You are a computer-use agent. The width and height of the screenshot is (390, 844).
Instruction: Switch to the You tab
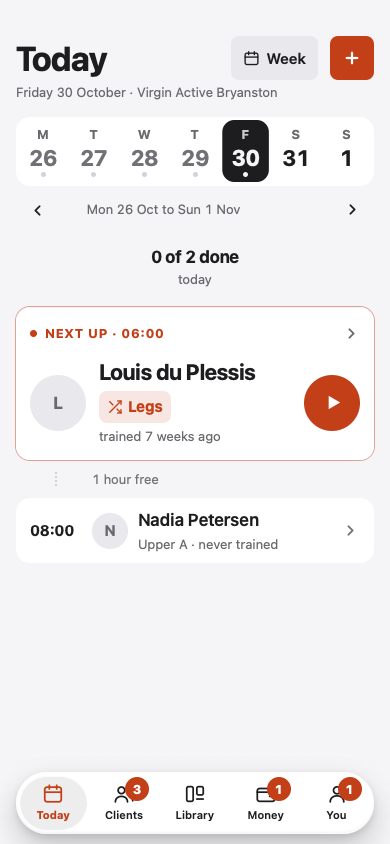(336, 803)
